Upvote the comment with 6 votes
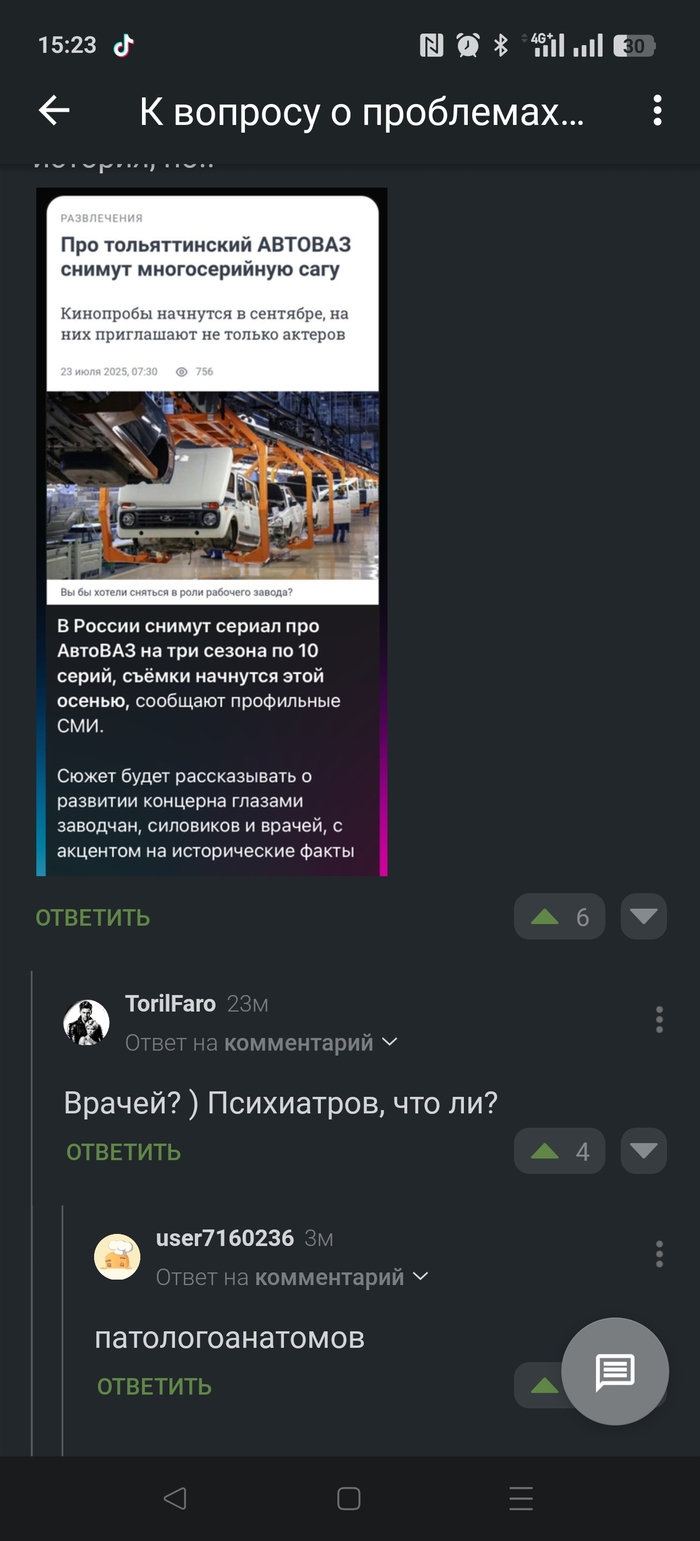The image size is (700, 1541). [x=559, y=916]
